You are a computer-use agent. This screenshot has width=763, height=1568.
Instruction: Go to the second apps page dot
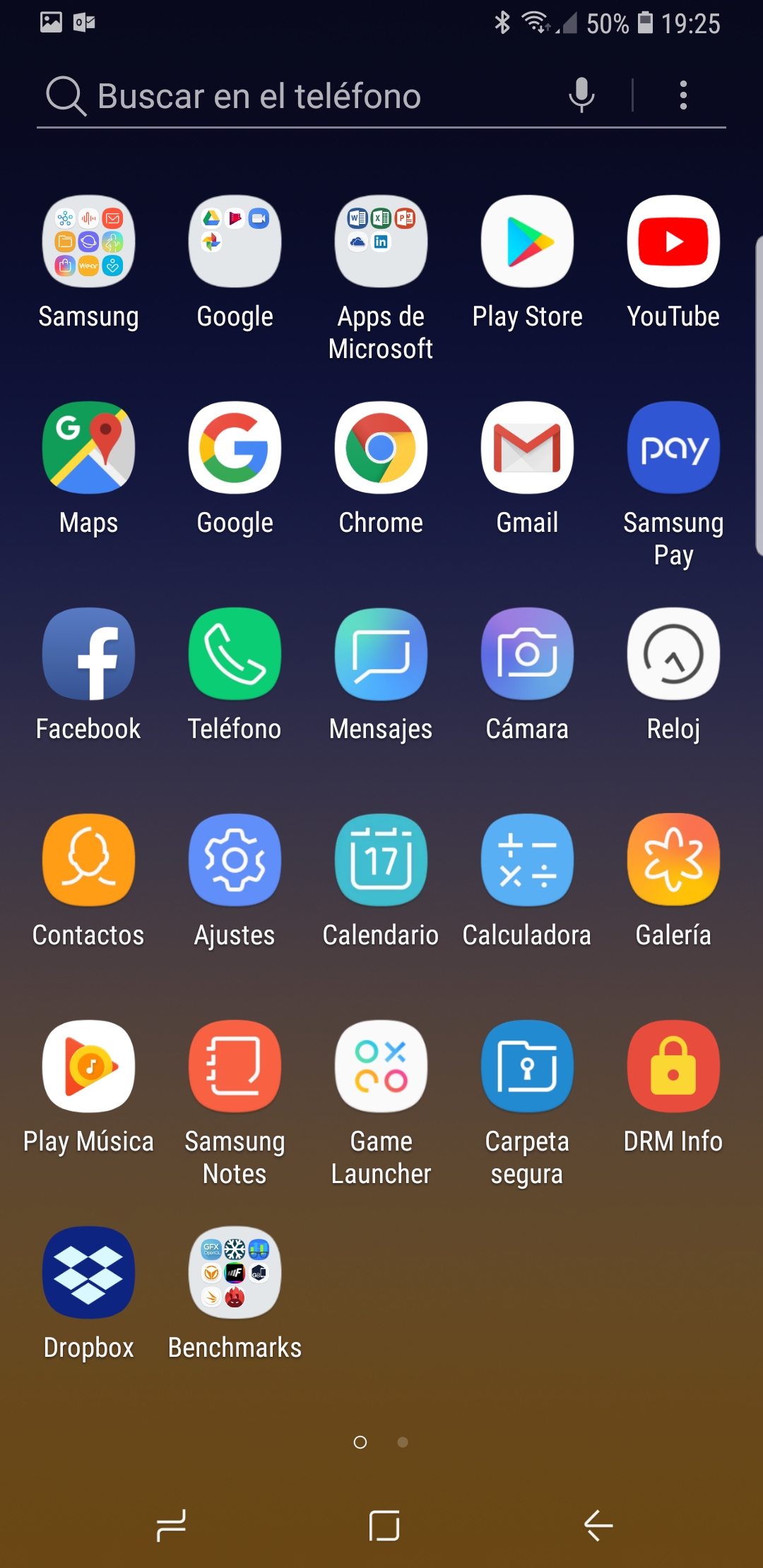(403, 1442)
